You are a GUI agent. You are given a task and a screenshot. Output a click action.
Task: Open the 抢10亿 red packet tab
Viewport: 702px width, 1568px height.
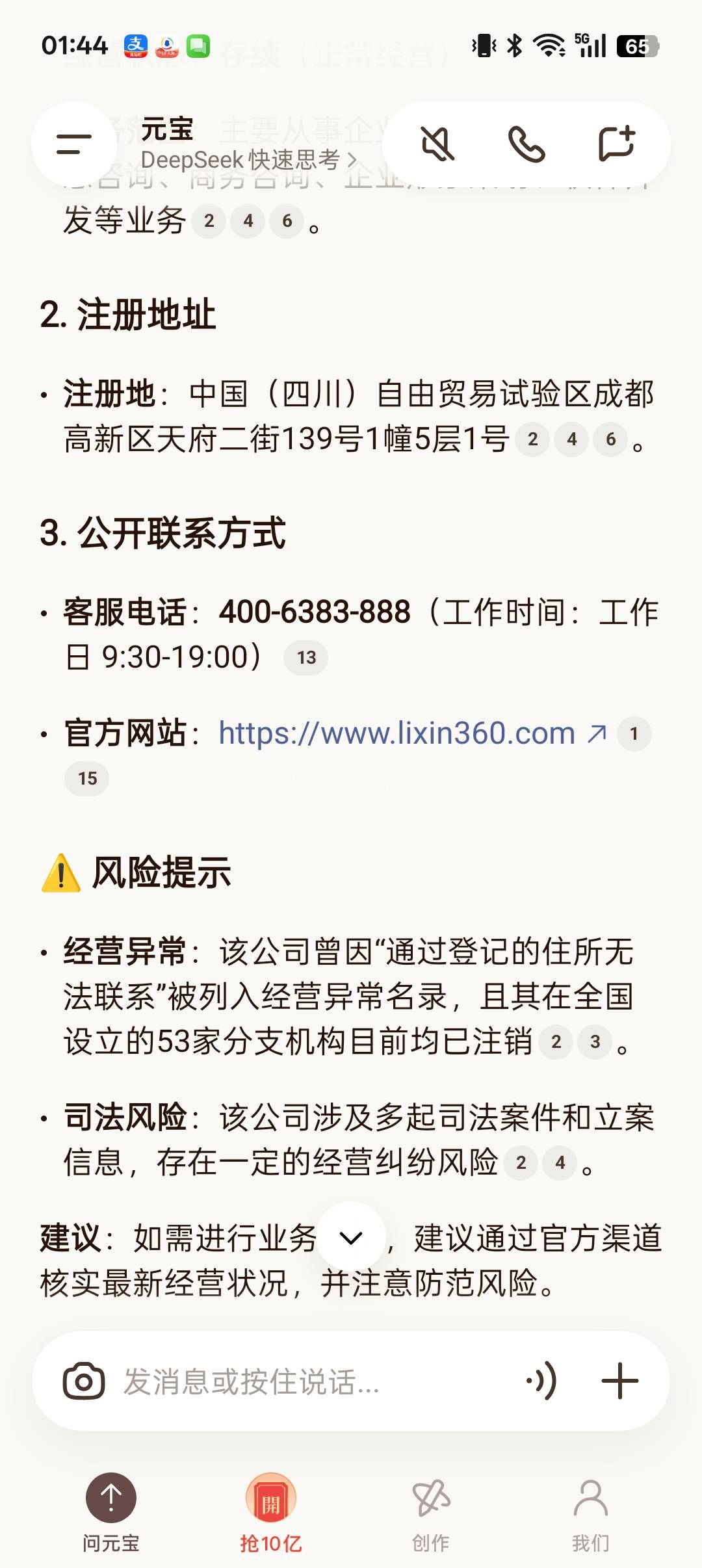[x=270, y=1512]
